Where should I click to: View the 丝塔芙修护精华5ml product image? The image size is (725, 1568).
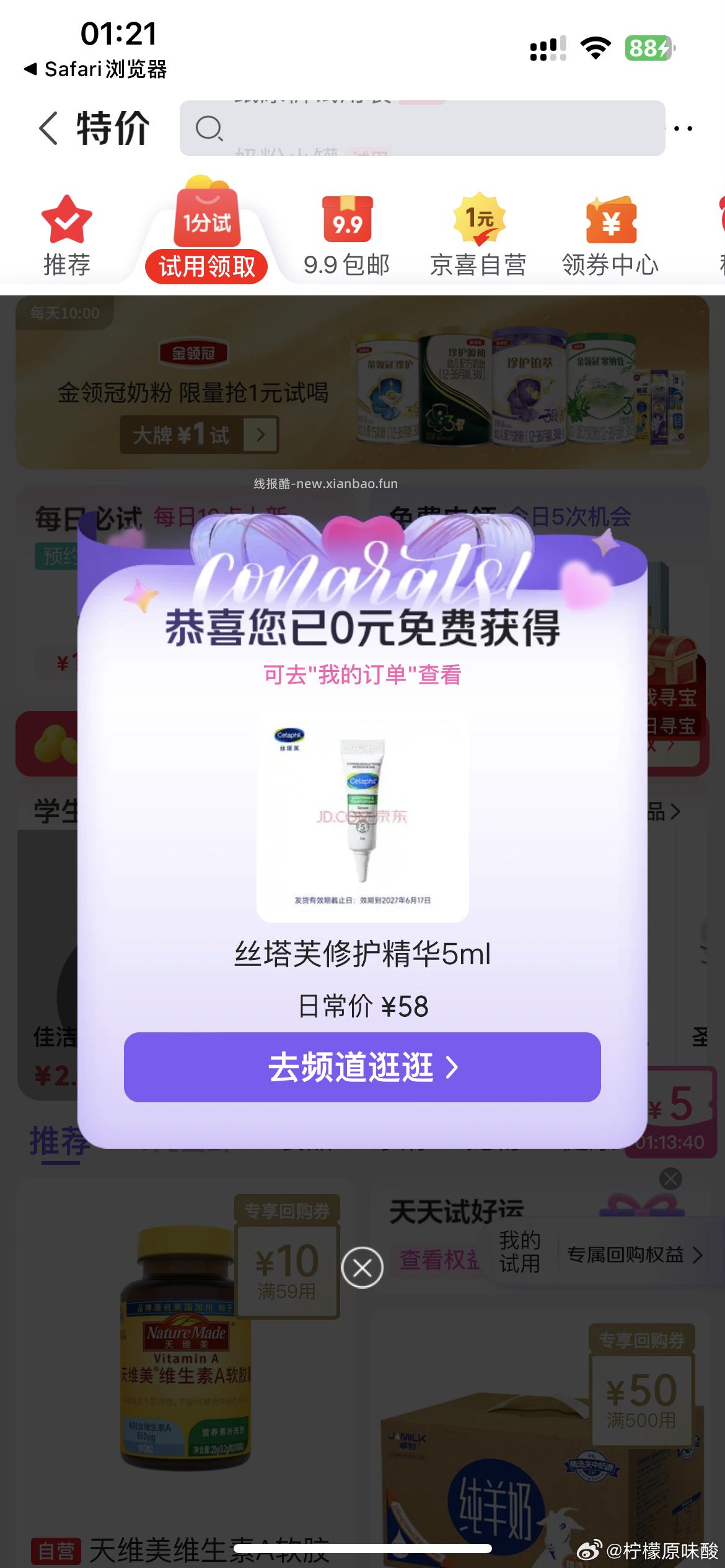[x=362, y=817]
